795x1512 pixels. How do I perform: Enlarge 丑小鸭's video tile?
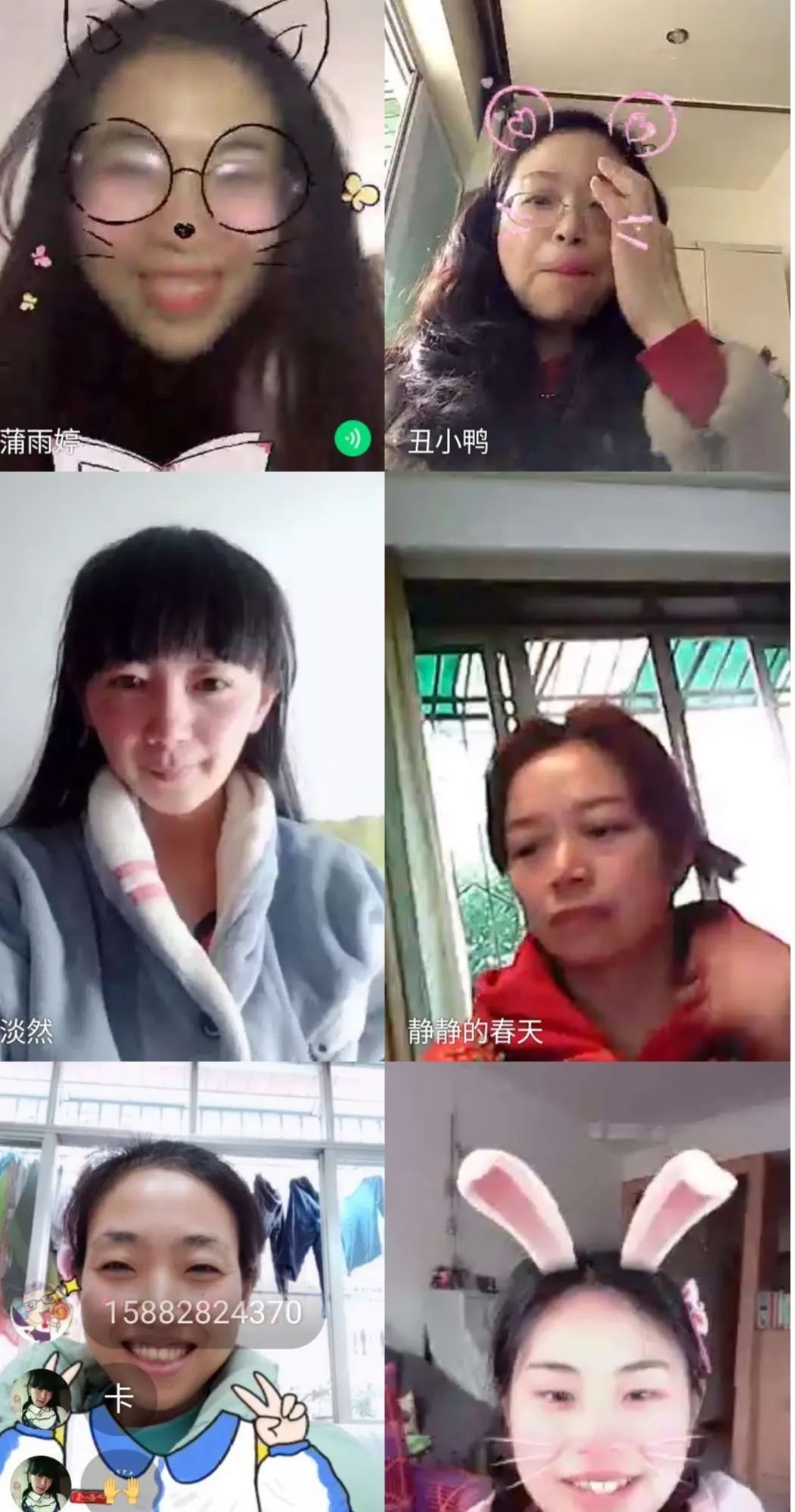tap(588, 234)
